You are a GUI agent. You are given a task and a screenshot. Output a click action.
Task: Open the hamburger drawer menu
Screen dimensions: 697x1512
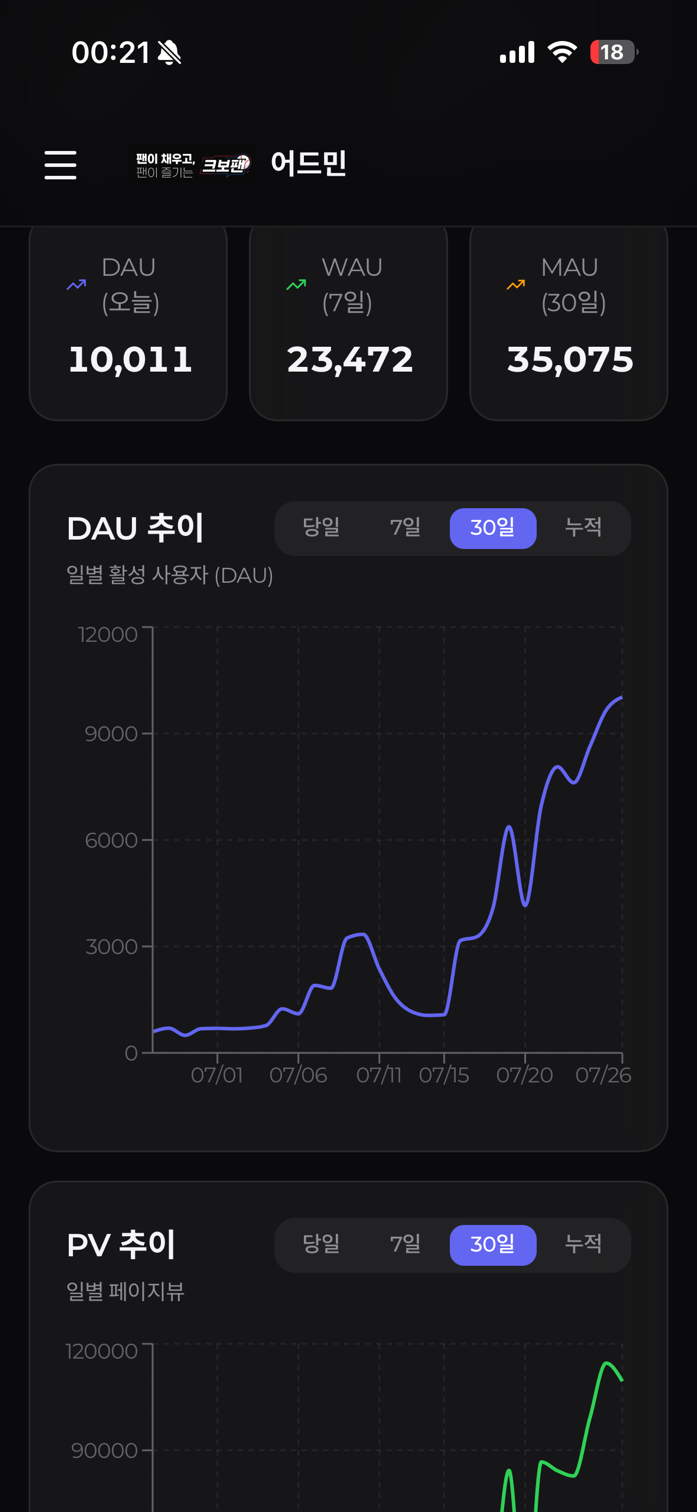tap(60, 165)
